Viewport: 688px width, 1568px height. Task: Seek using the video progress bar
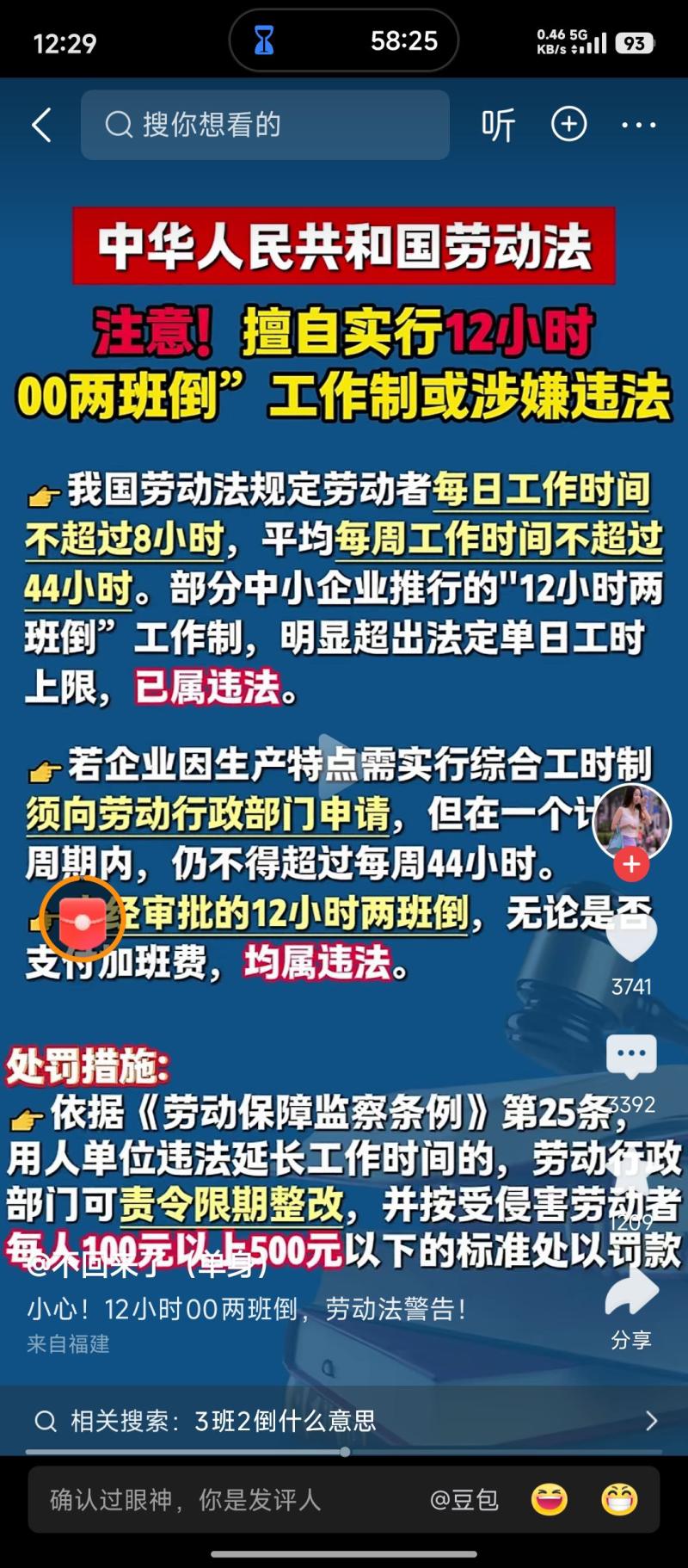point(345,1452)
